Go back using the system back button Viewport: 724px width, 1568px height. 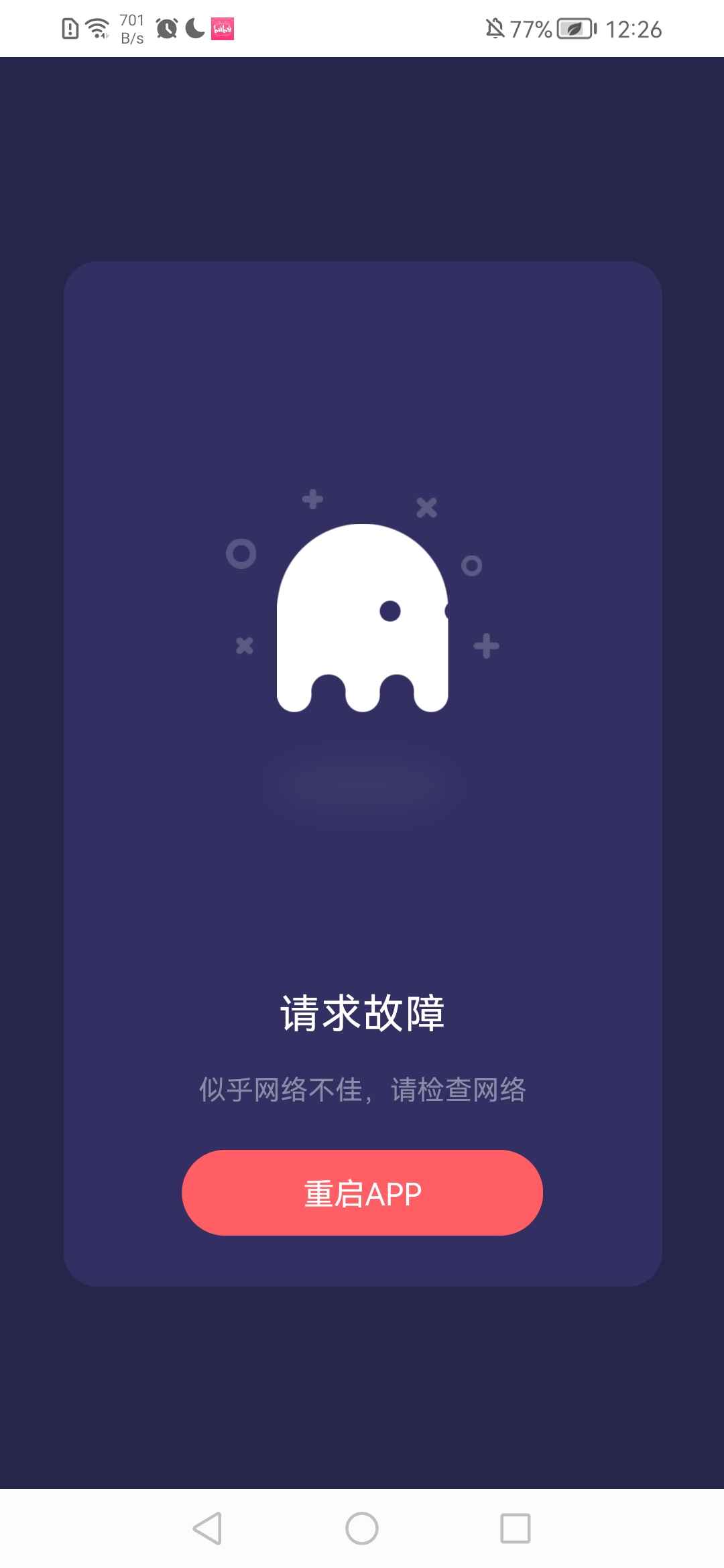(x=207, y=1528)
